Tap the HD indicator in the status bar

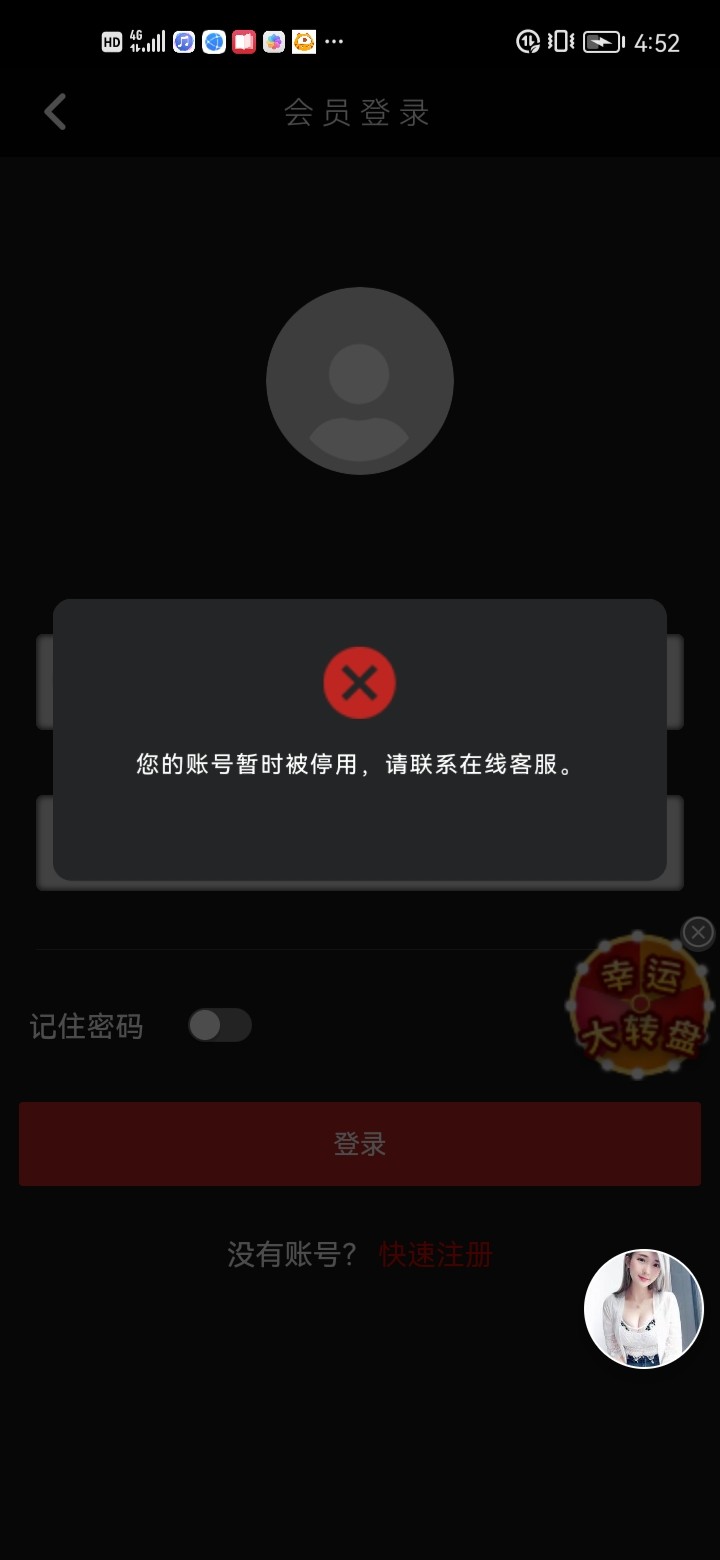coord(111,41)
